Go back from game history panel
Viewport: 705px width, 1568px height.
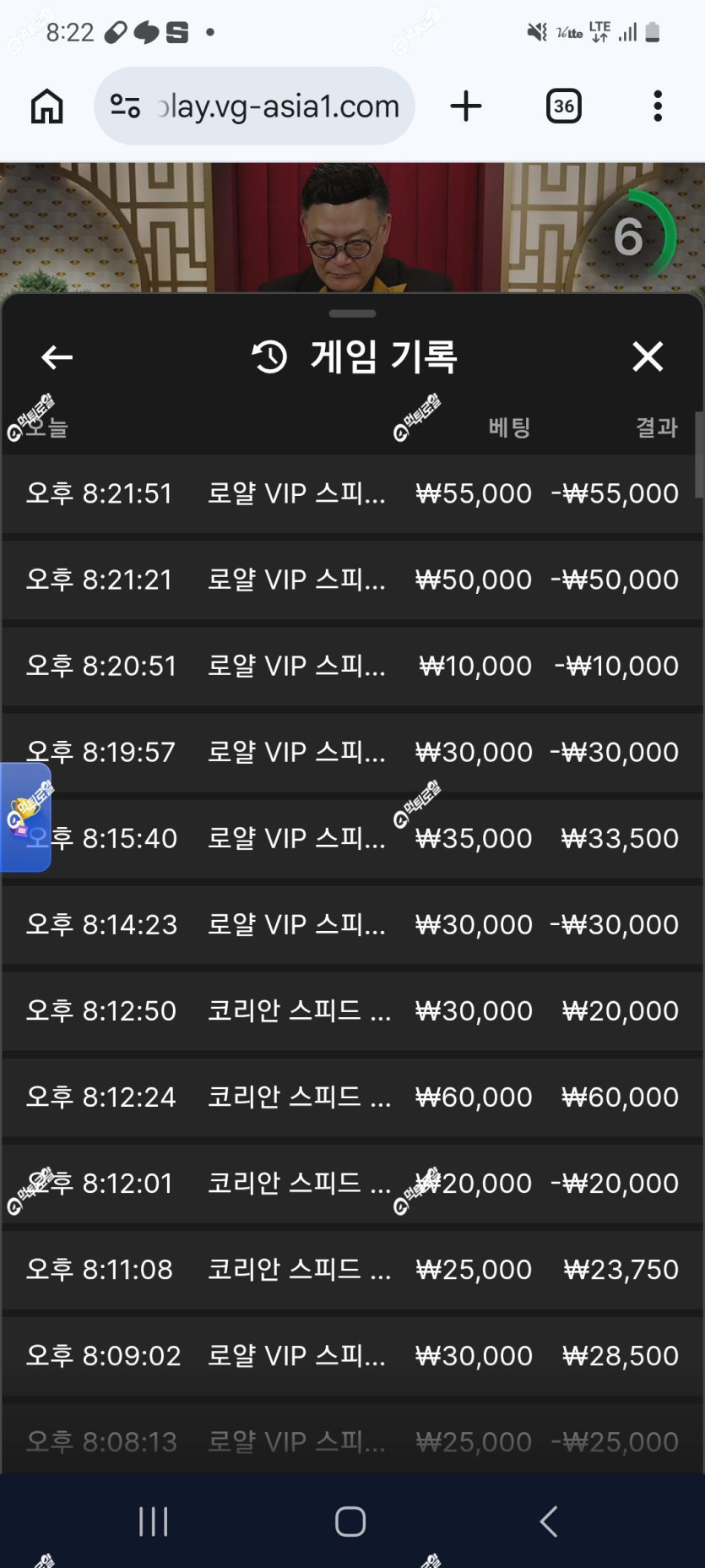click(57, 357)
